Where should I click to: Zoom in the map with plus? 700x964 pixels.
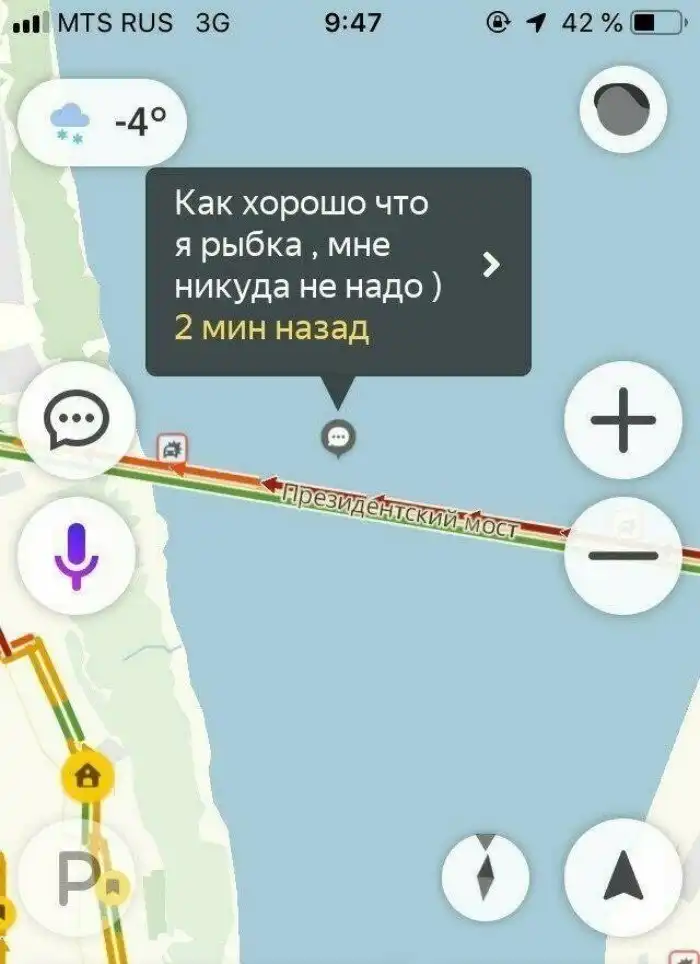(623, 420)
